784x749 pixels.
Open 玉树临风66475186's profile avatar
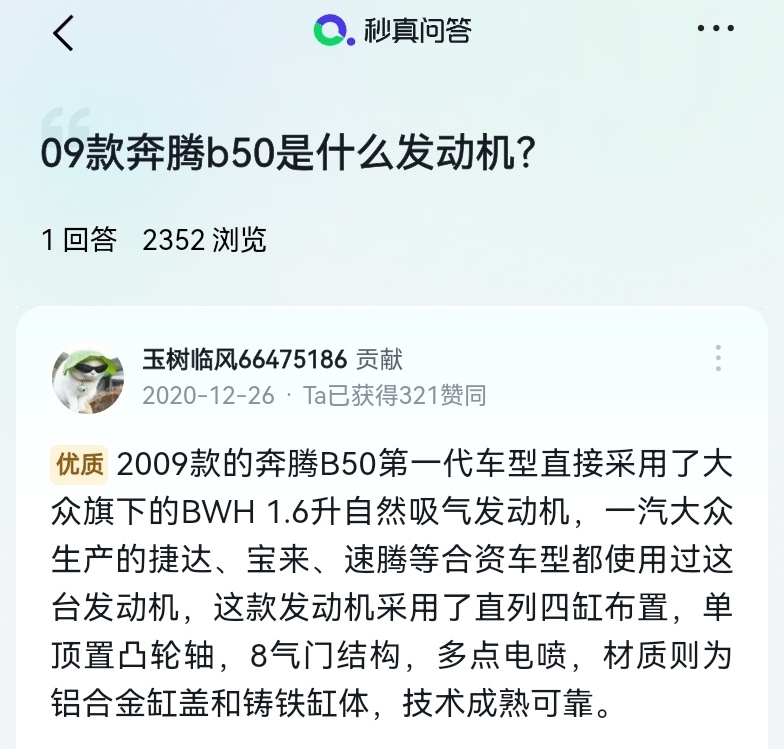click(x=88, y=377)
